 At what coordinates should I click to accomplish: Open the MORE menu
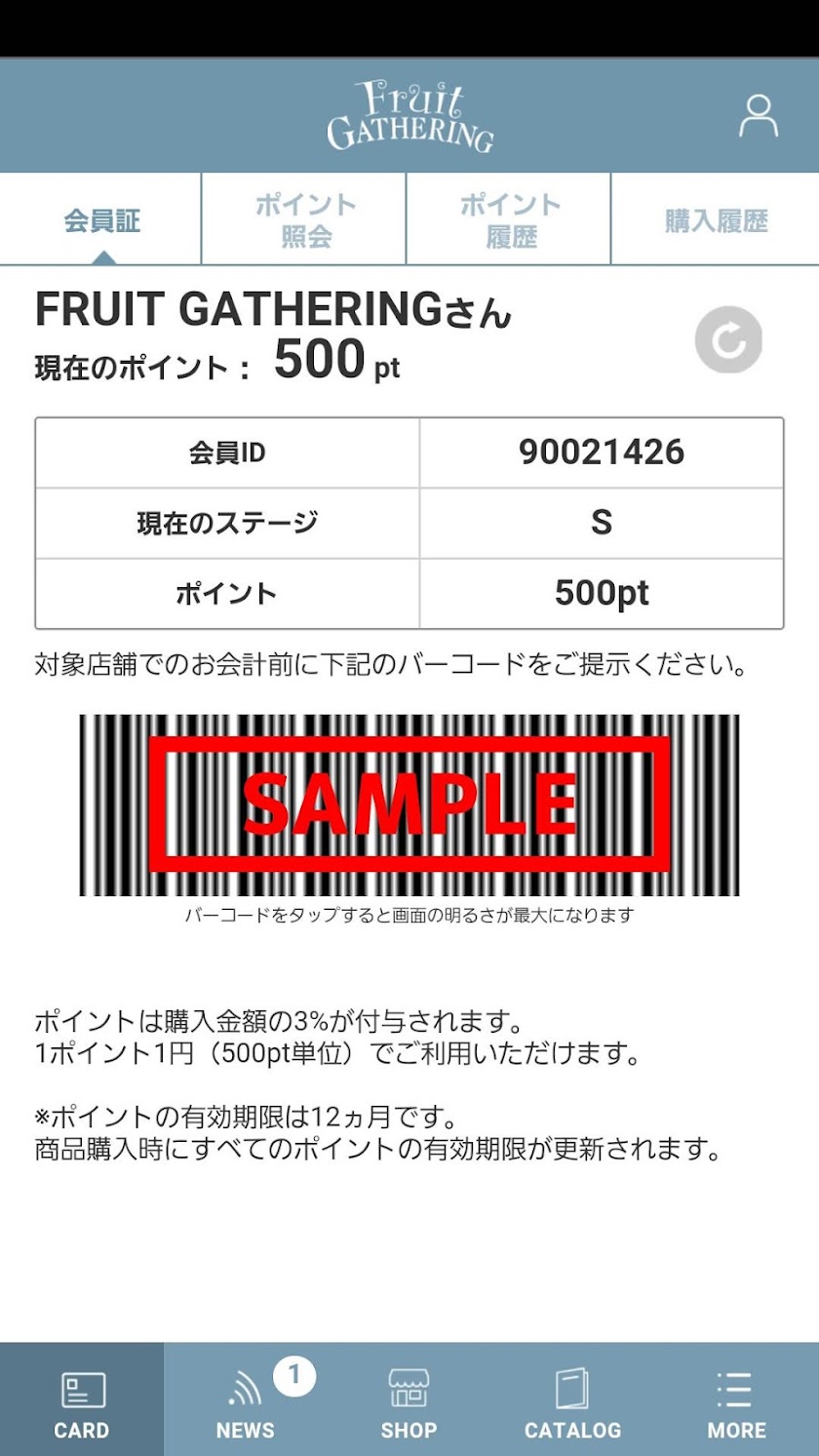[736, 1401]
